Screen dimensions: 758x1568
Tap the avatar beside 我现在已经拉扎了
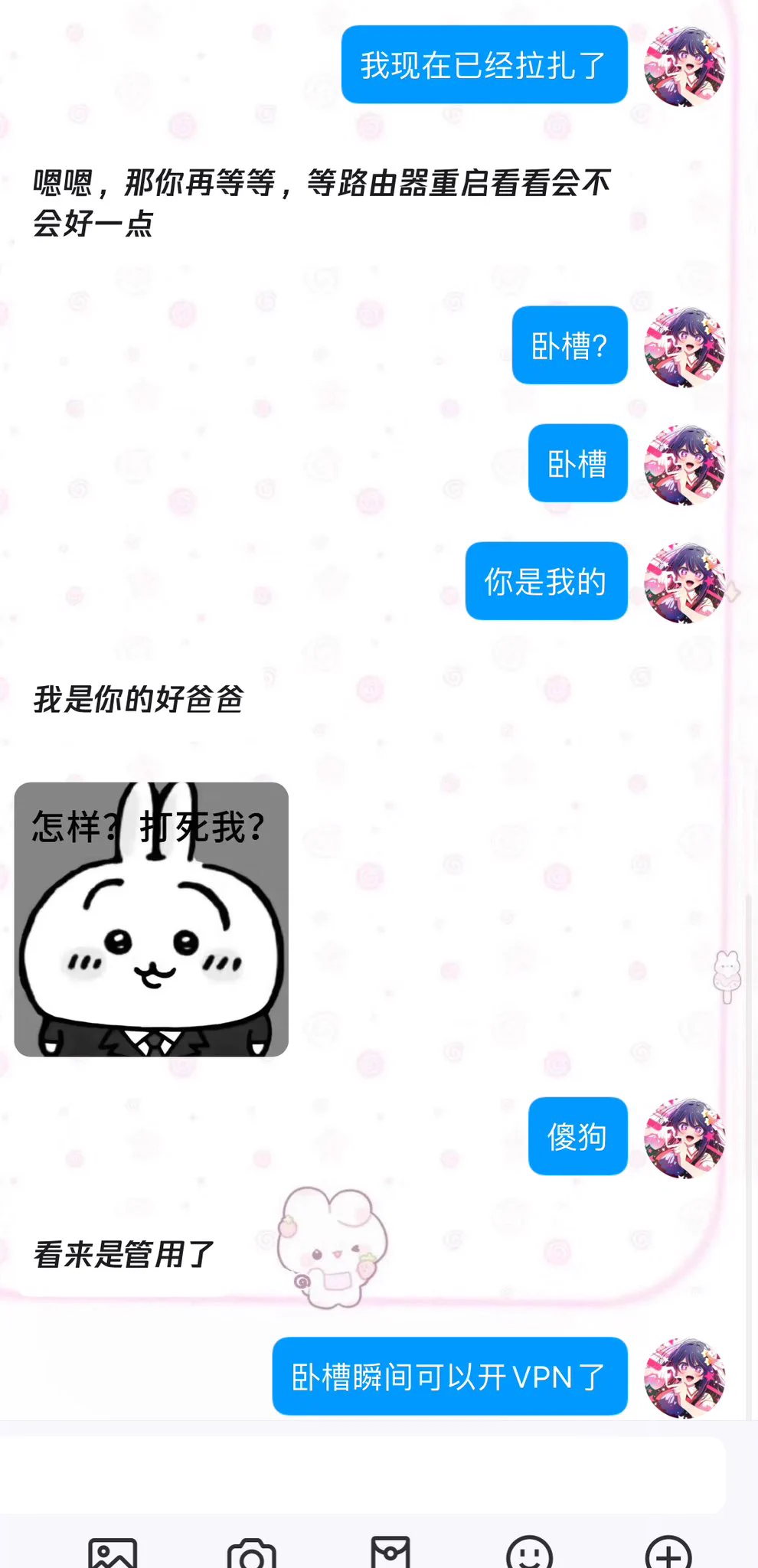pyautogui.click(x=684, y=66)
